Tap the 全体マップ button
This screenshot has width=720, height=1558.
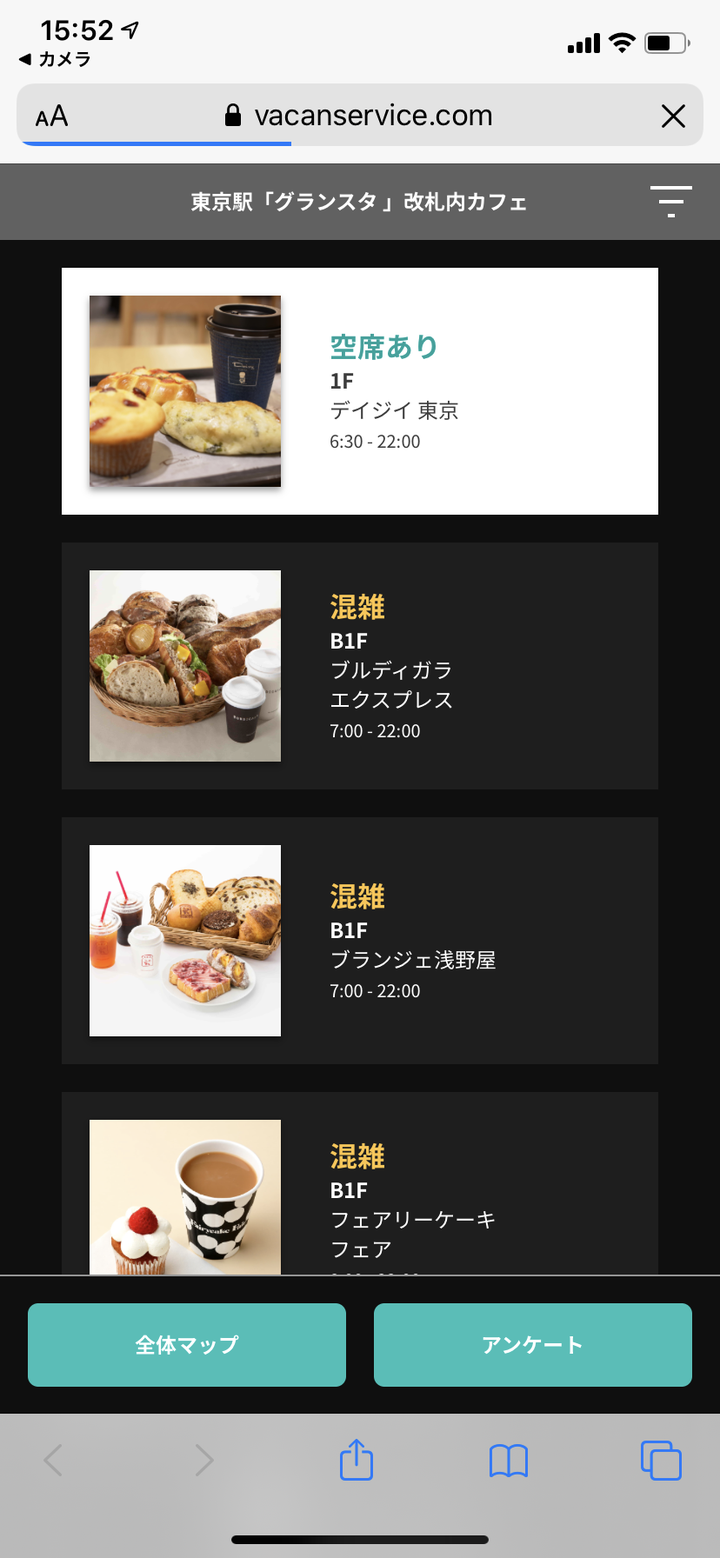[x=187, y=1345]
